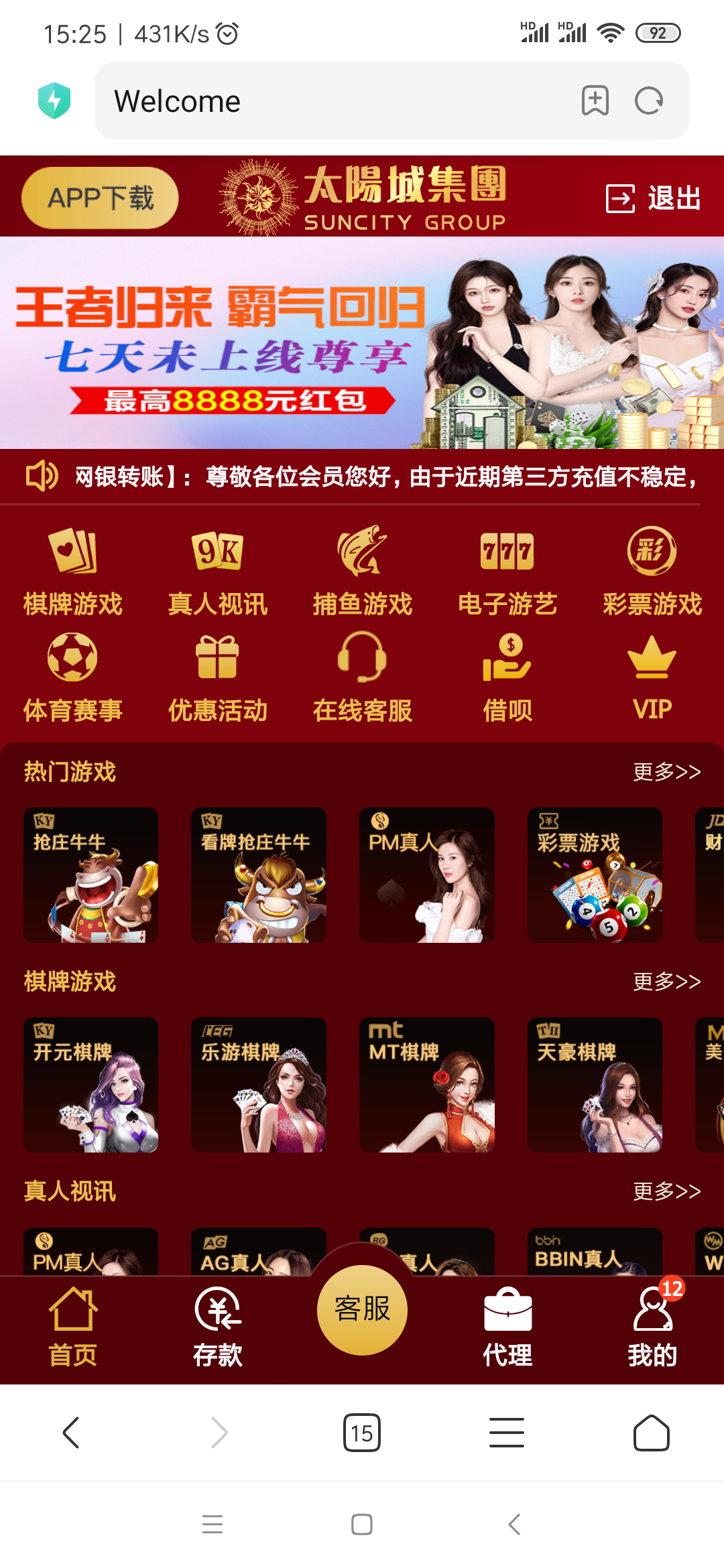Mute the announcement speaker icon

pyautogui.click(x=42, y=476)
